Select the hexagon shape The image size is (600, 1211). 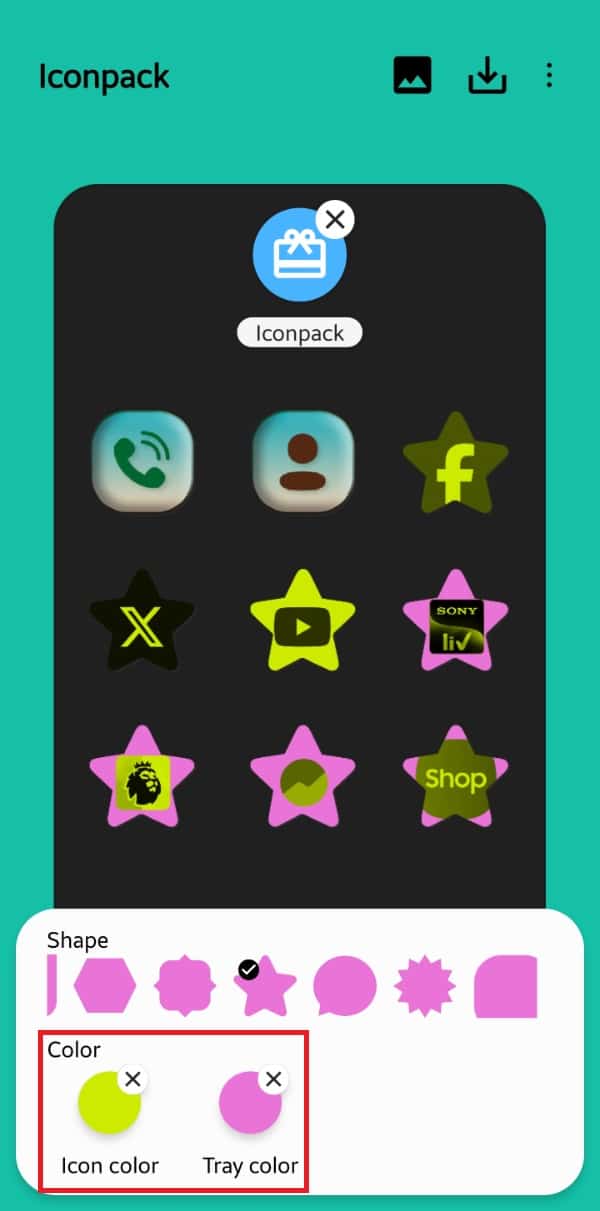[105, 985]
